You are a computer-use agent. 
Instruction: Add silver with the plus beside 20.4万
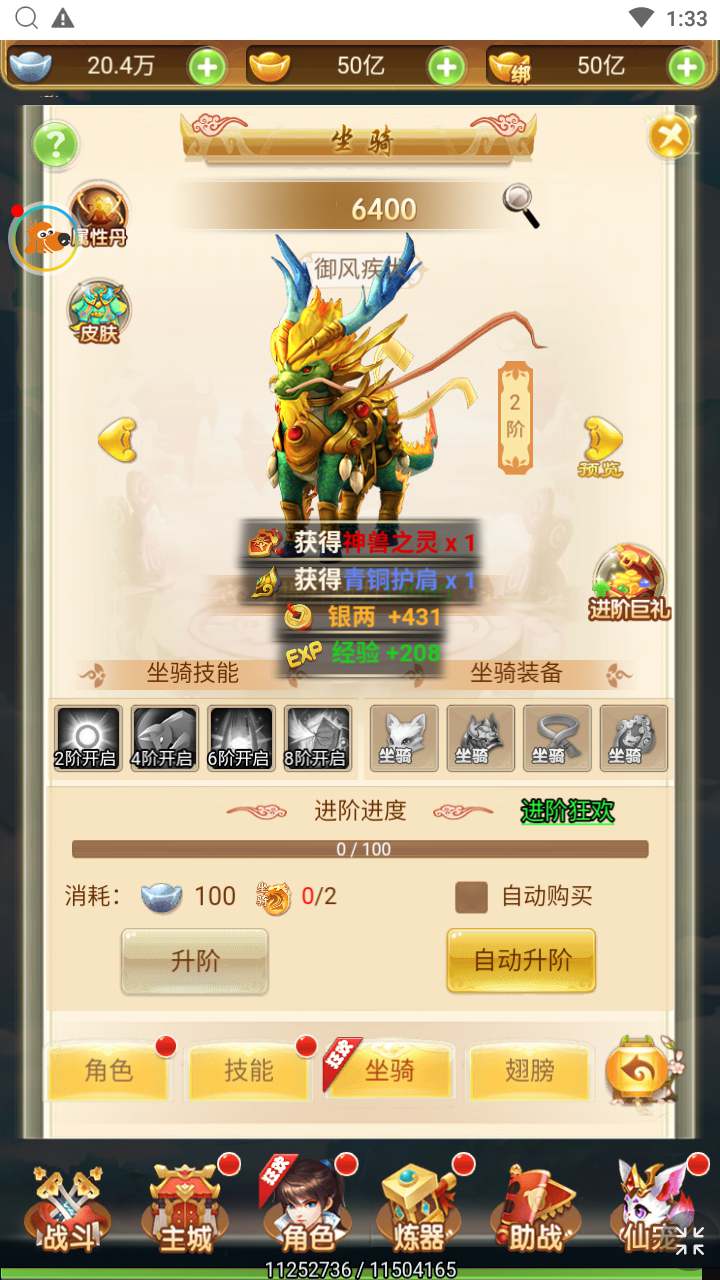tap(206, 67)
